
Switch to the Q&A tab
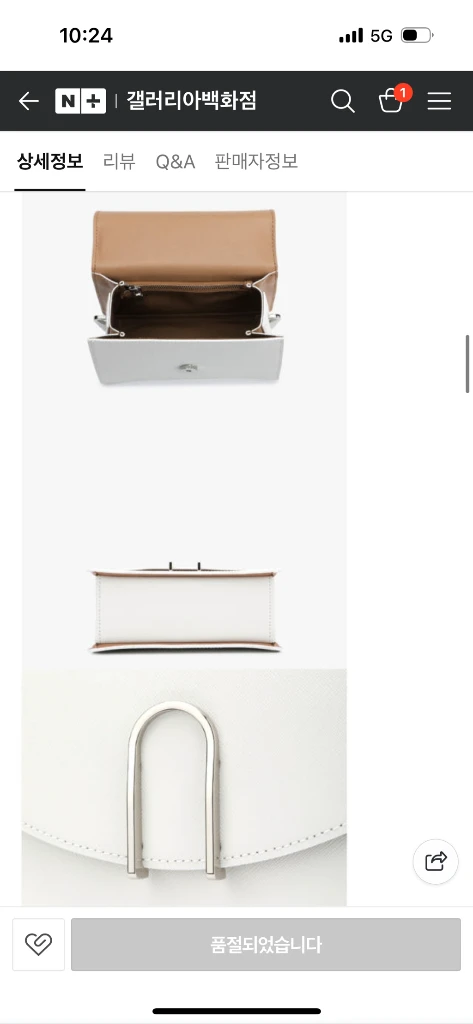tap(175, 161)
